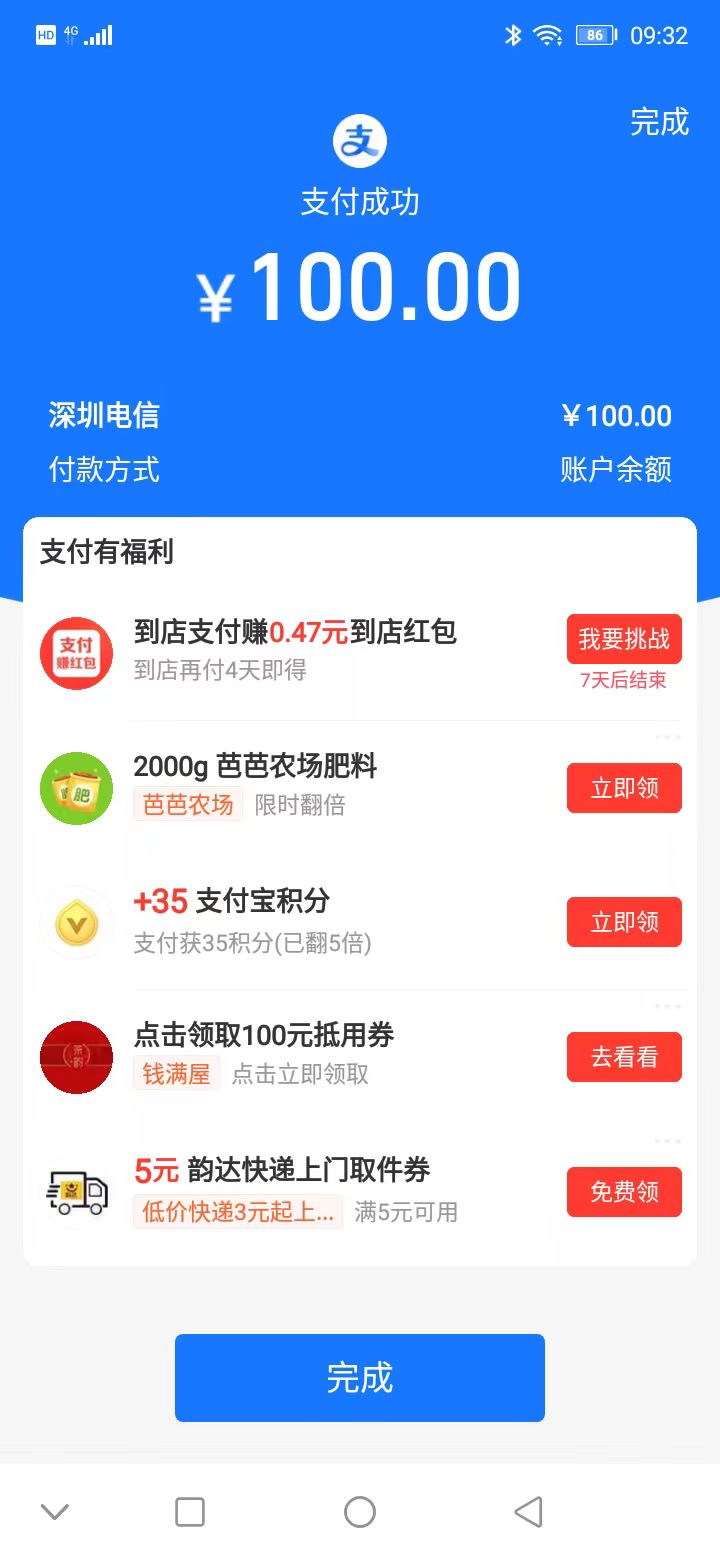Tap 免费领 for the 韵达快递上门取件券
This screenshot has width=720, height=1560.
(624, 1192)
